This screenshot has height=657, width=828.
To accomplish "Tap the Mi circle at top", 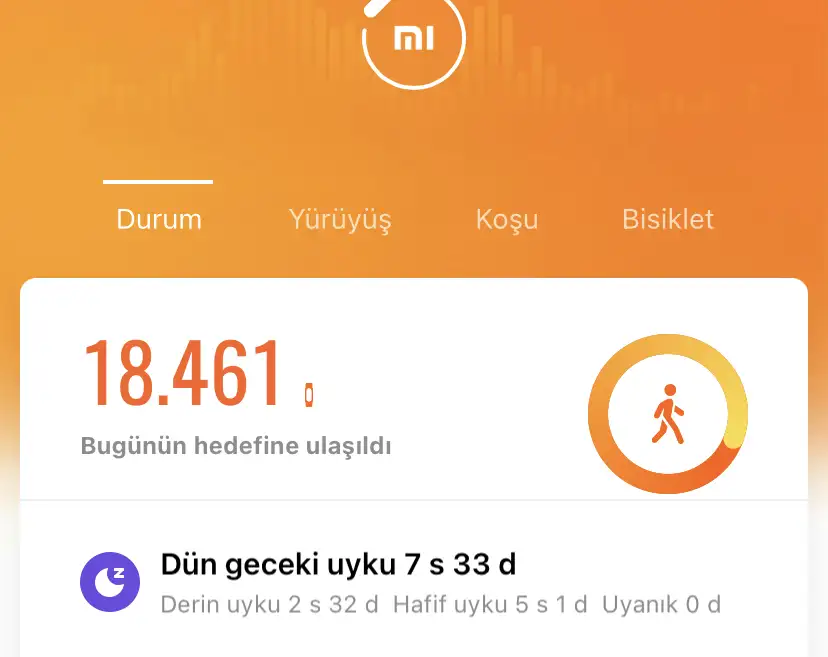I will [414, 38].
